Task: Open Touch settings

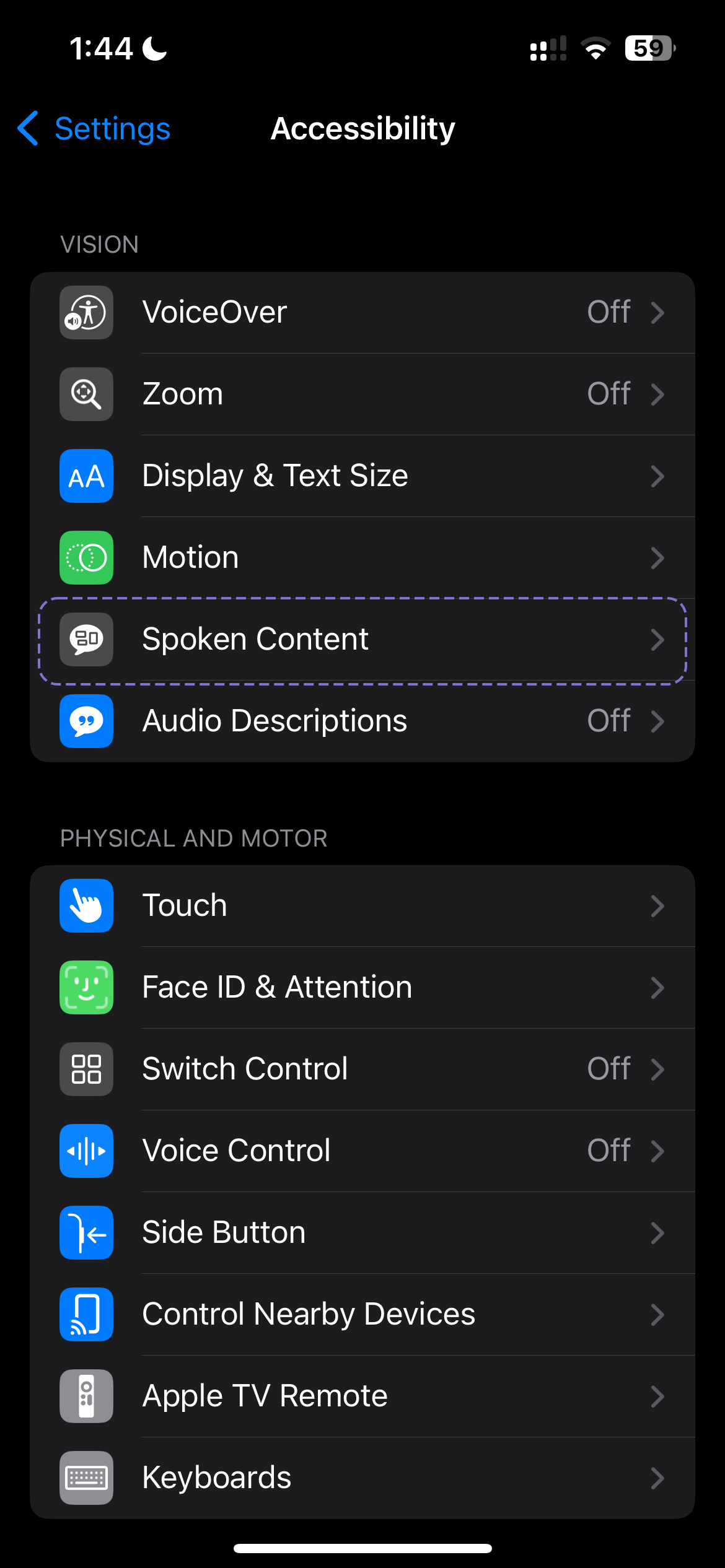Action: point(362,906)
